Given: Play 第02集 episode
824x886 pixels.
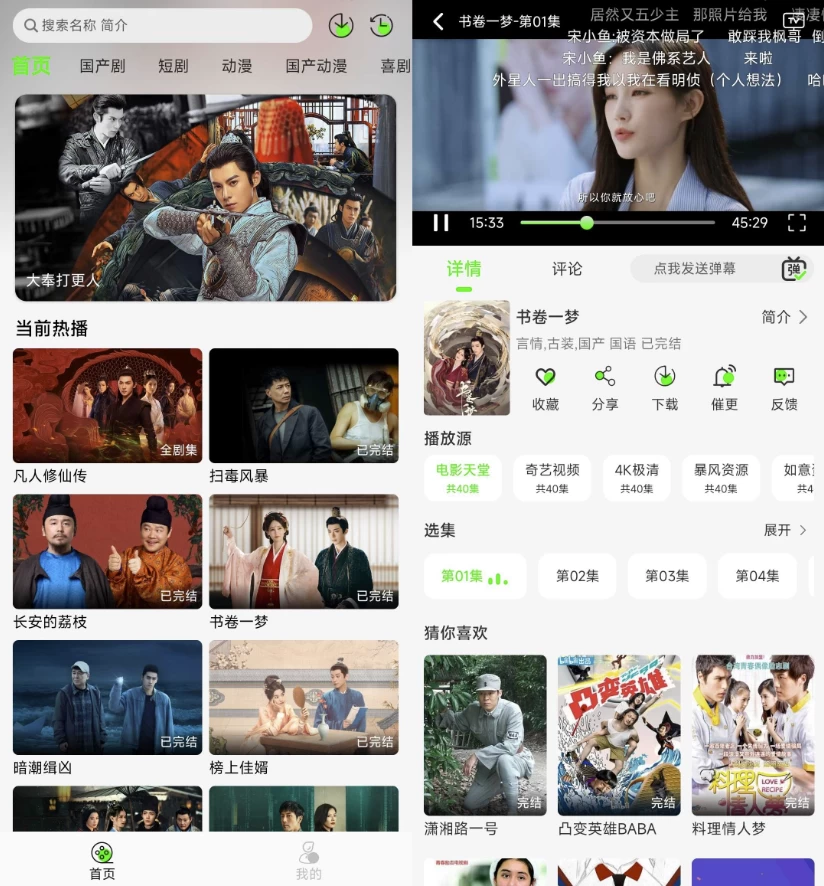Looking at the screenshot, I should pos(577,576).
